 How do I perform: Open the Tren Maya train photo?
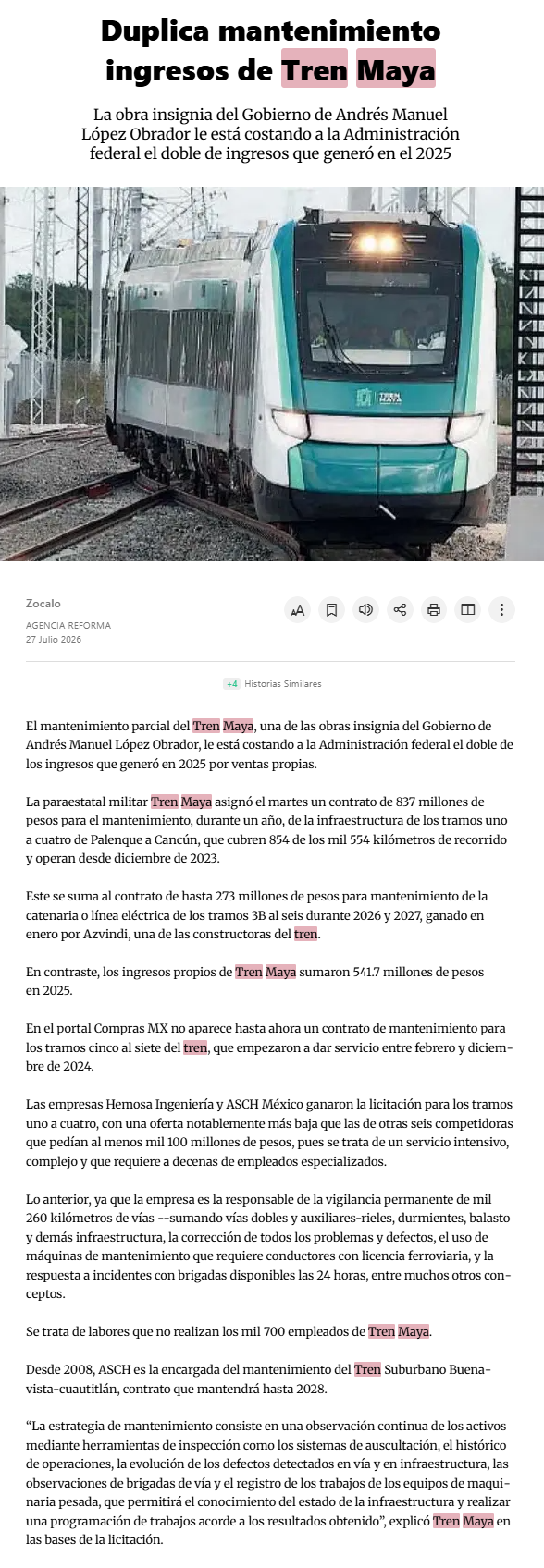coord(272,374)
